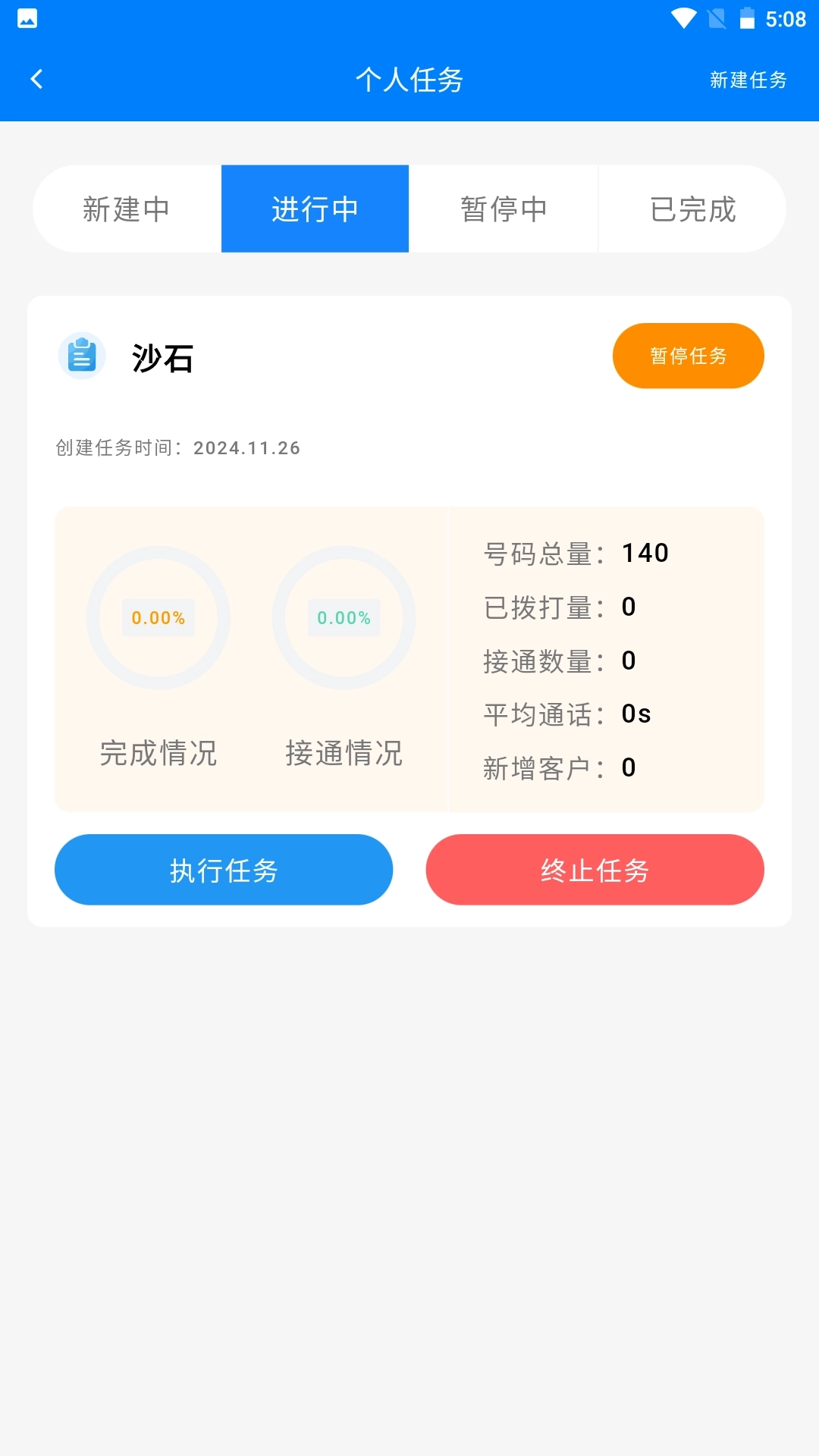Tap the 完成情况 progress circle
The image size is (819, 1456).
[158, 618]
